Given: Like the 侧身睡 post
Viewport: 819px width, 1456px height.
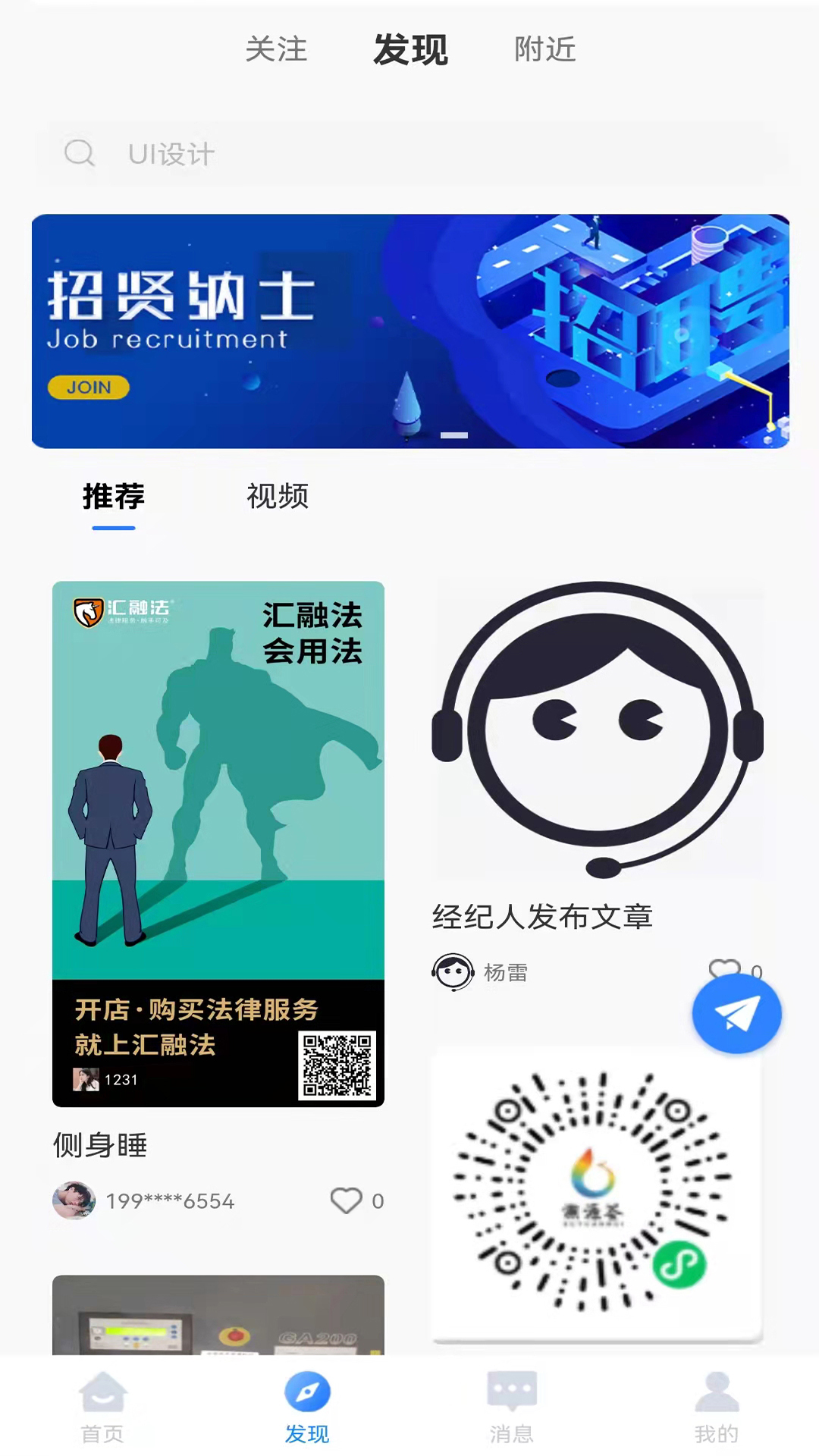Looking at the screenshot, I should point(346,1200).
